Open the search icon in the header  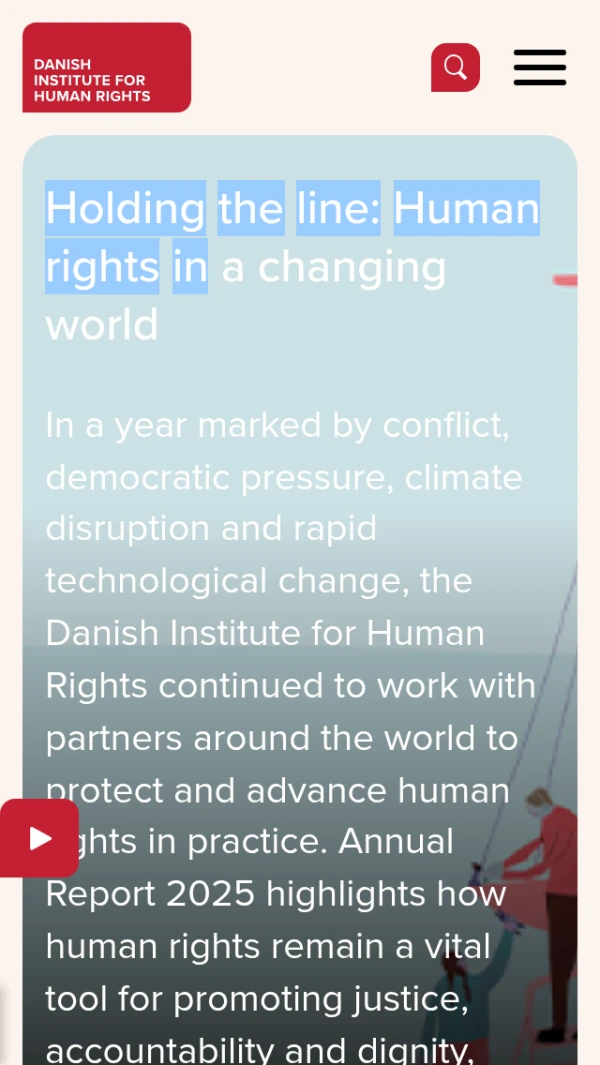pyautogui.click(x=455, y=67)
